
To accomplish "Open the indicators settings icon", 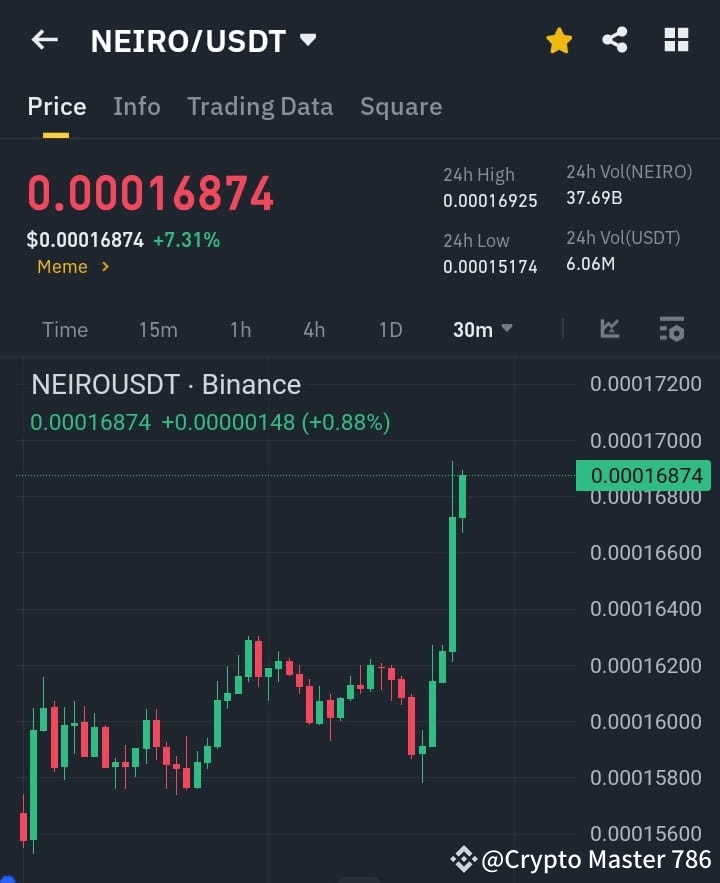I will [671, 329].
